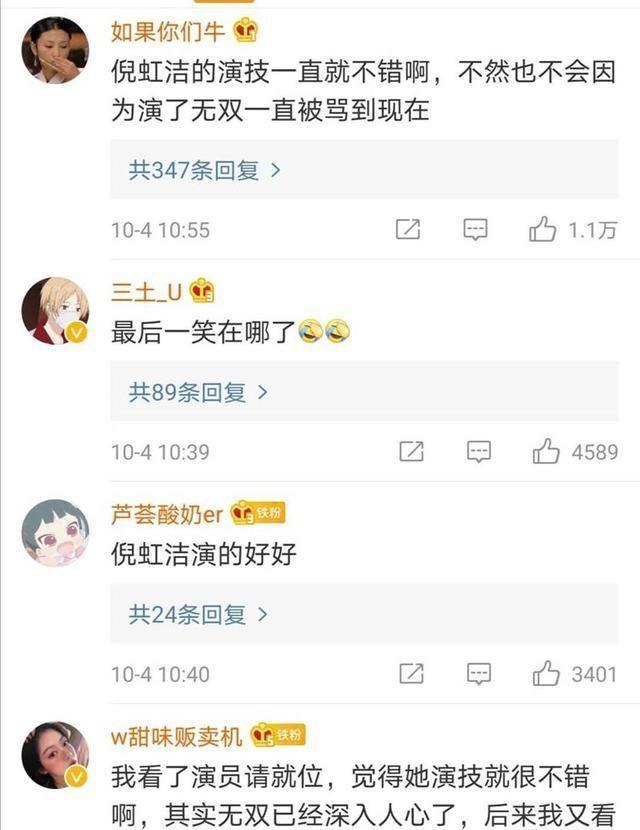
Task: Like 如果你们牛's comment with 1.1万 likes
Action: pos(543,230)
